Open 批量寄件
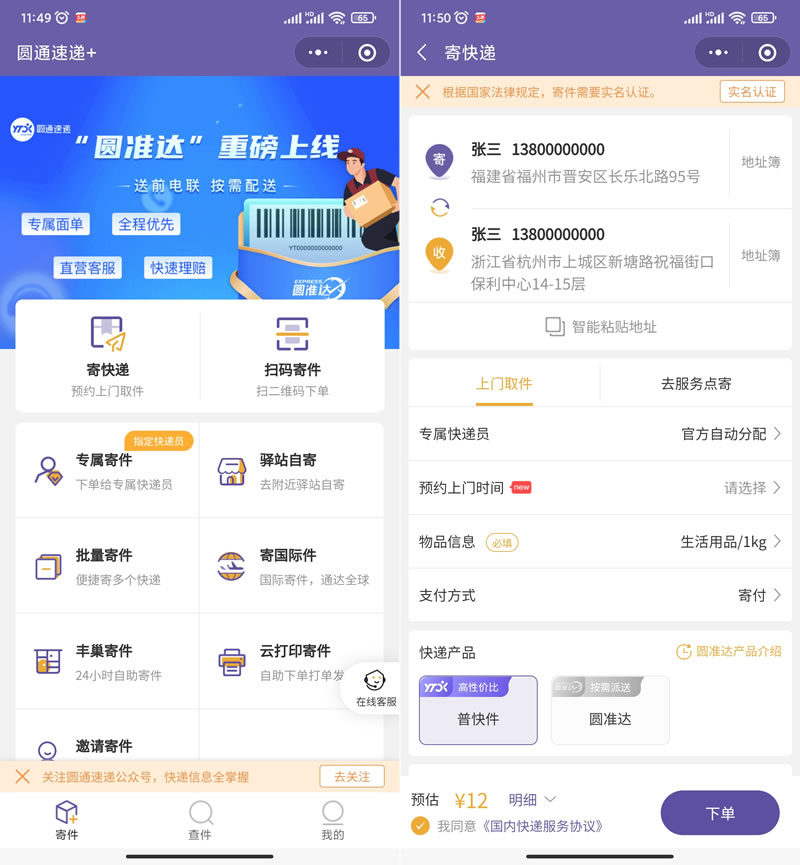The height and width of the screenshot is (865, 800). coord(107,566)
